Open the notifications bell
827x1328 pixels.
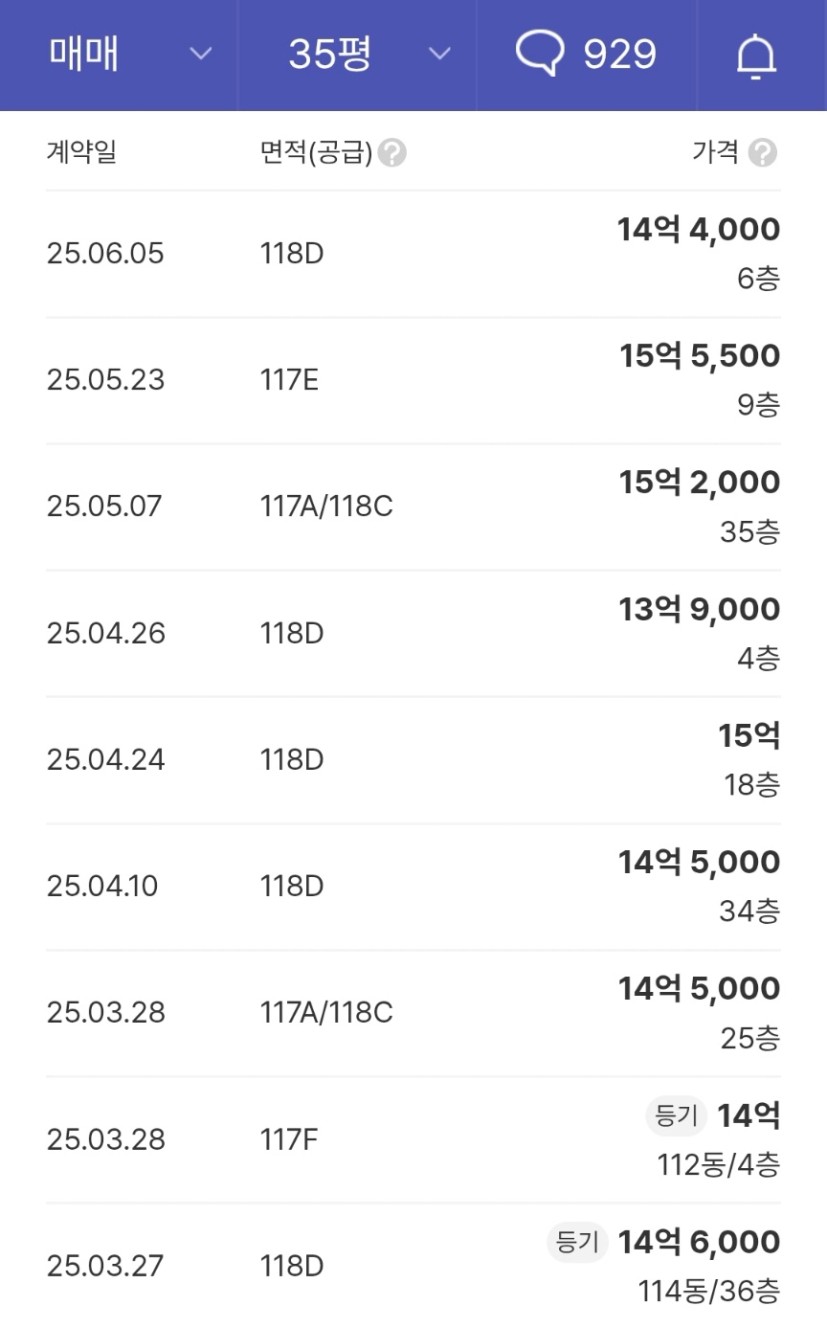[756, 56]
